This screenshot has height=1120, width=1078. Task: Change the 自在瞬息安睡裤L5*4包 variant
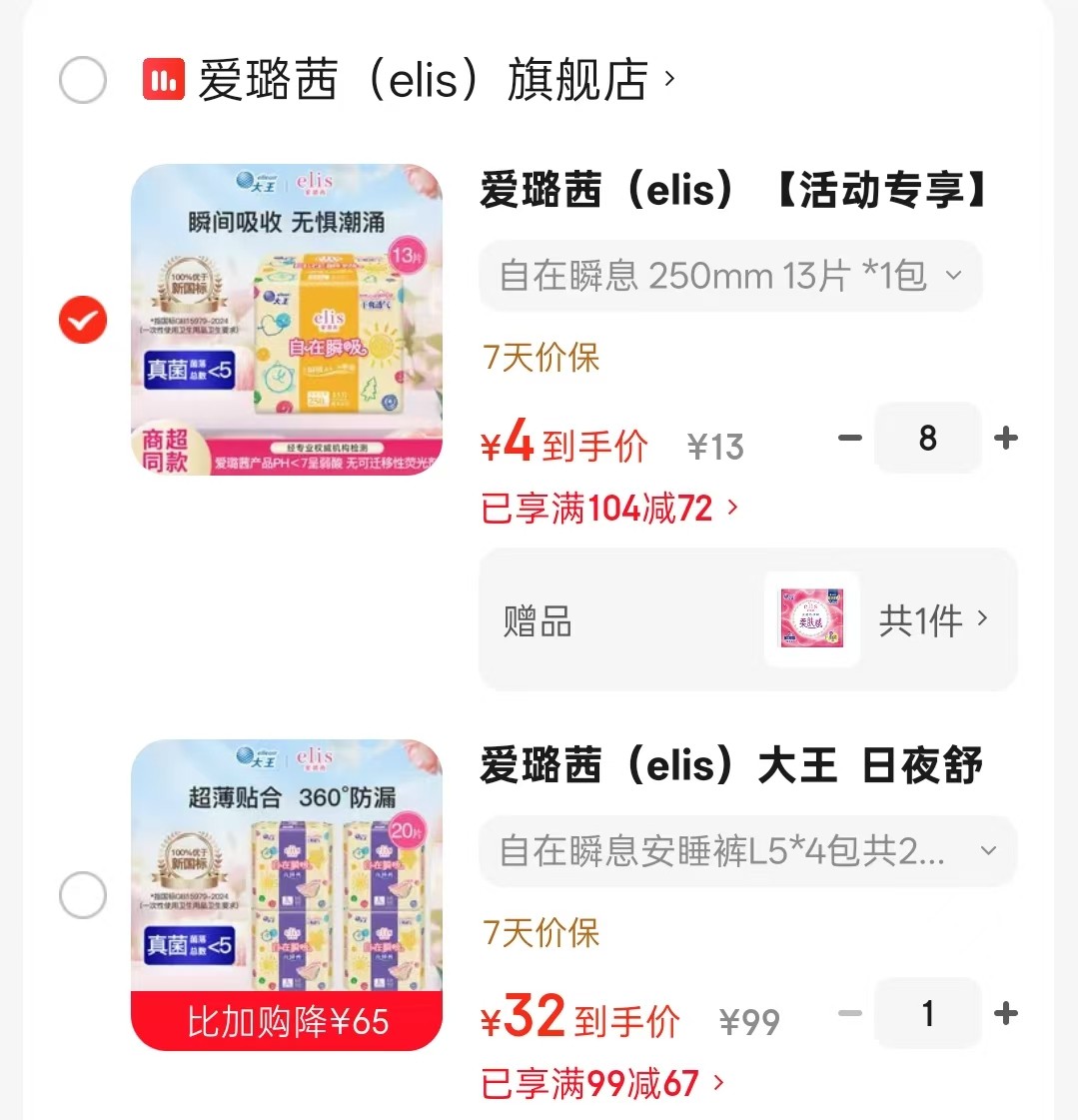pos(747,851)
